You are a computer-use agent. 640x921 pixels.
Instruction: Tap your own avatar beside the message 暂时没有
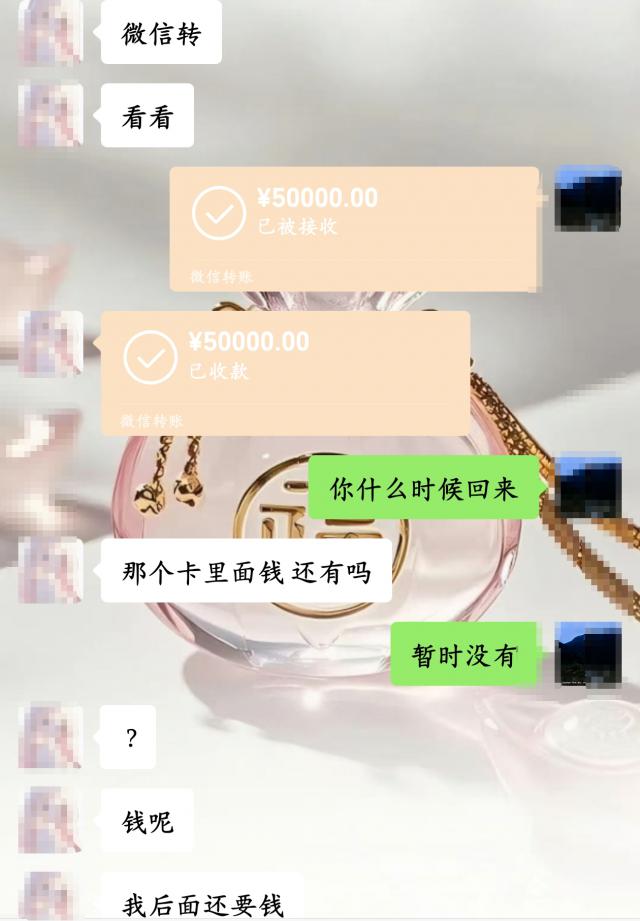point(588,654)
